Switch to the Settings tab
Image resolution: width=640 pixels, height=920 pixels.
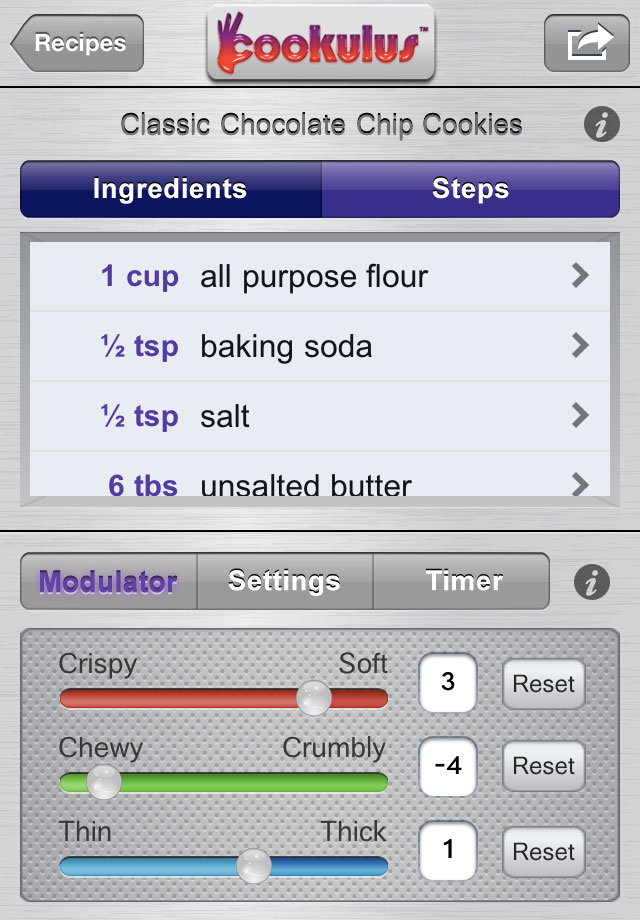click(x=284, y=581)
